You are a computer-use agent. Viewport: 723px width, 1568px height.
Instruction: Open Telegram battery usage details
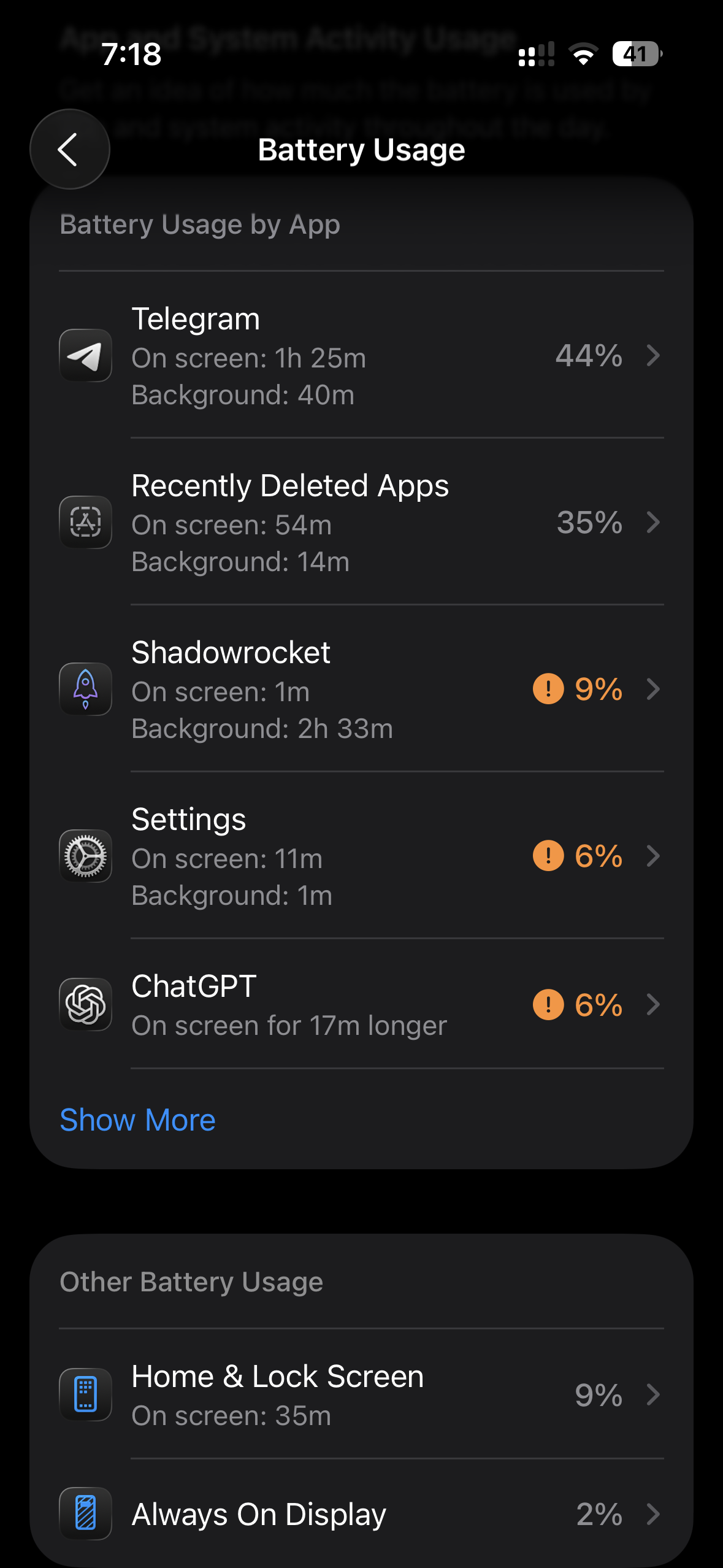point(361,356)
